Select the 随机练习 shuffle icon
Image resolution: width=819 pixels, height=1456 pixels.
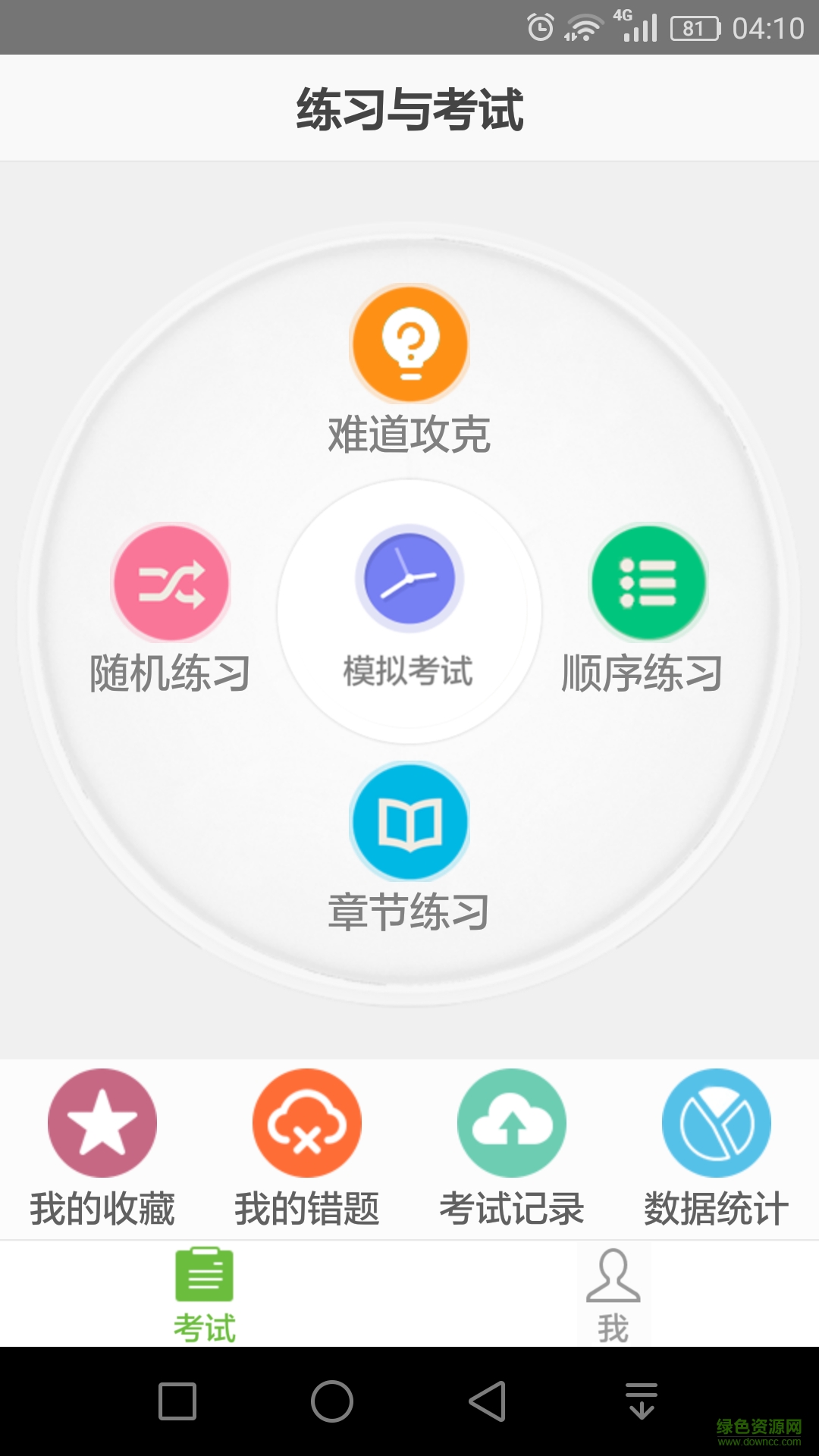[x=171, y=582]
